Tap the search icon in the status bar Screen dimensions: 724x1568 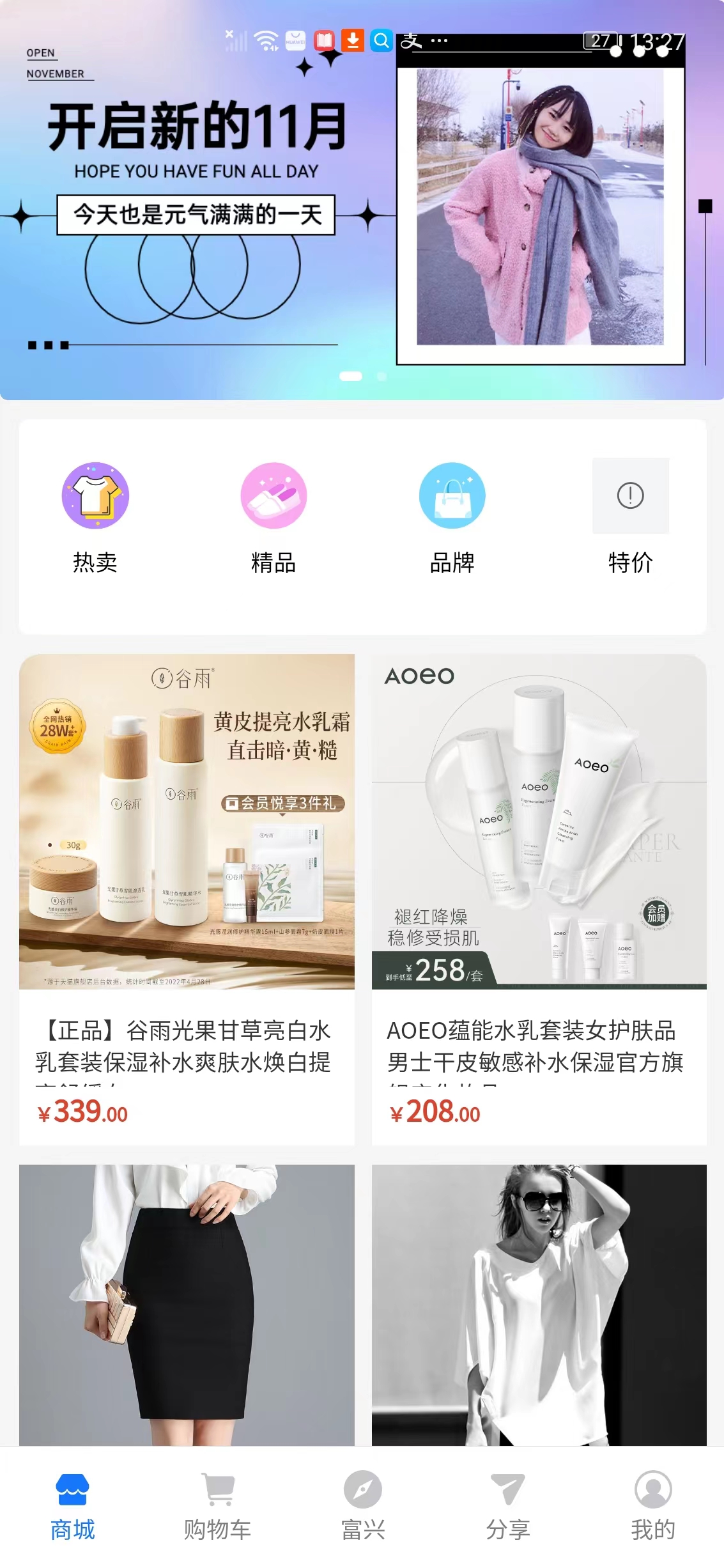tap(382, 40)
